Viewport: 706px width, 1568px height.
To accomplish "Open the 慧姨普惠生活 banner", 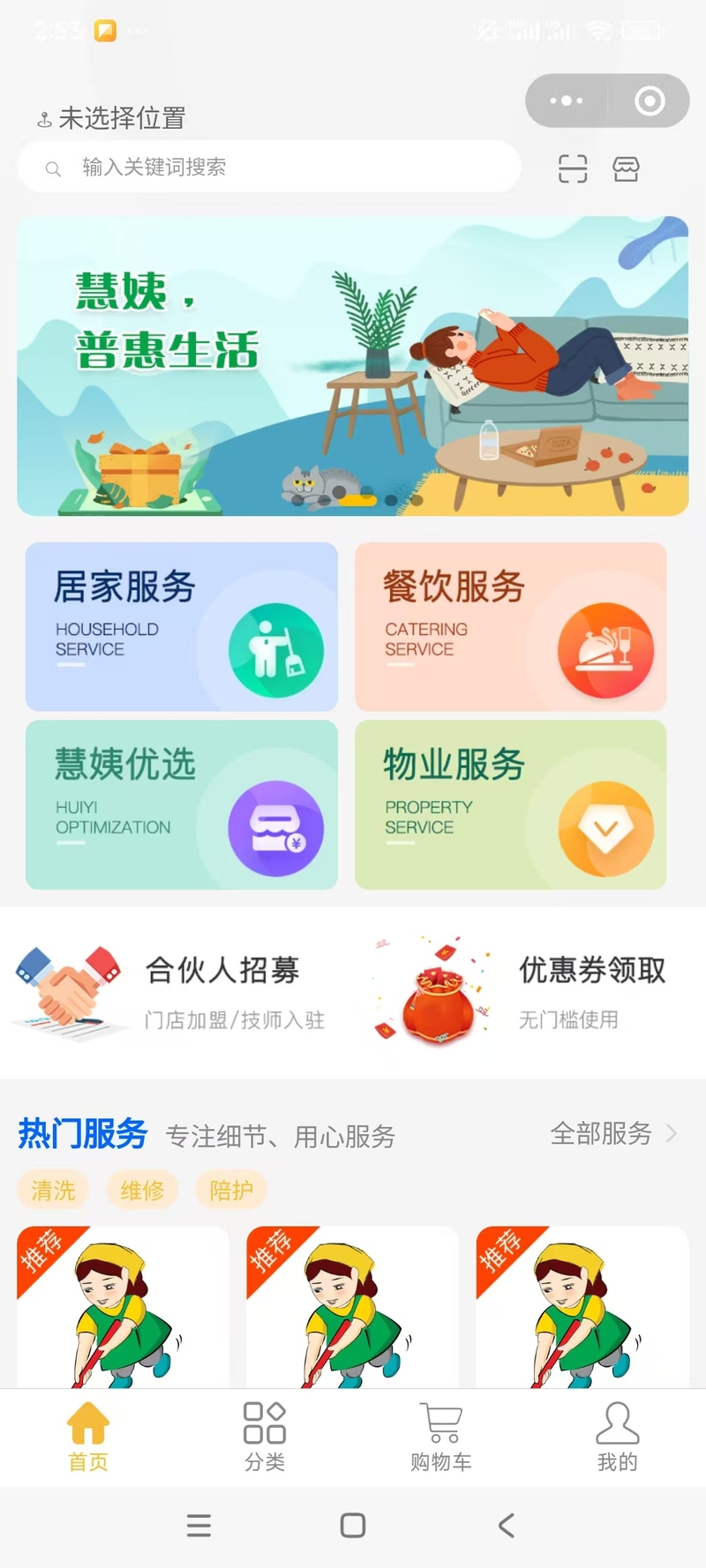I will (x=352, y=366).
